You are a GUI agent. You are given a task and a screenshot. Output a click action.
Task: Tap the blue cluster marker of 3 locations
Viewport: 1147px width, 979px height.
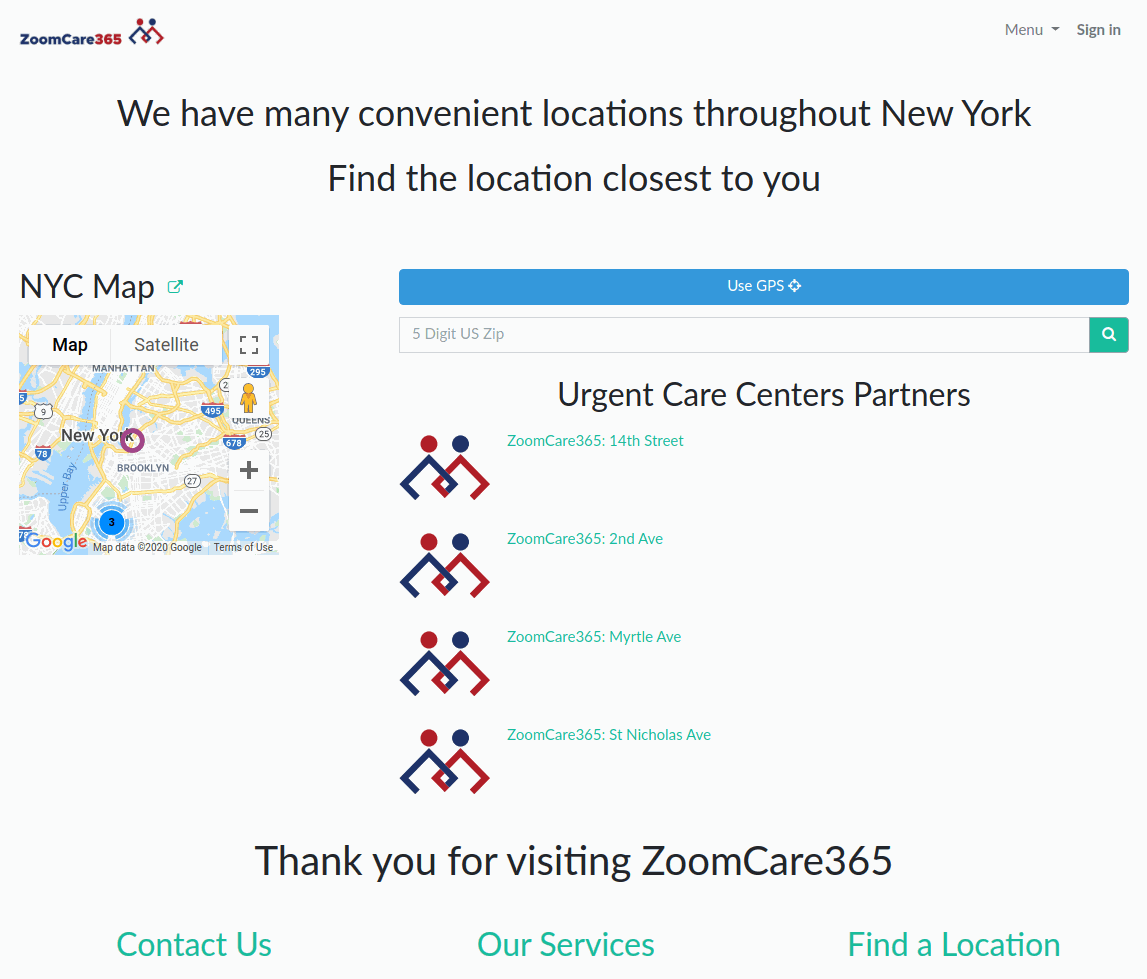tap(111, 522)
